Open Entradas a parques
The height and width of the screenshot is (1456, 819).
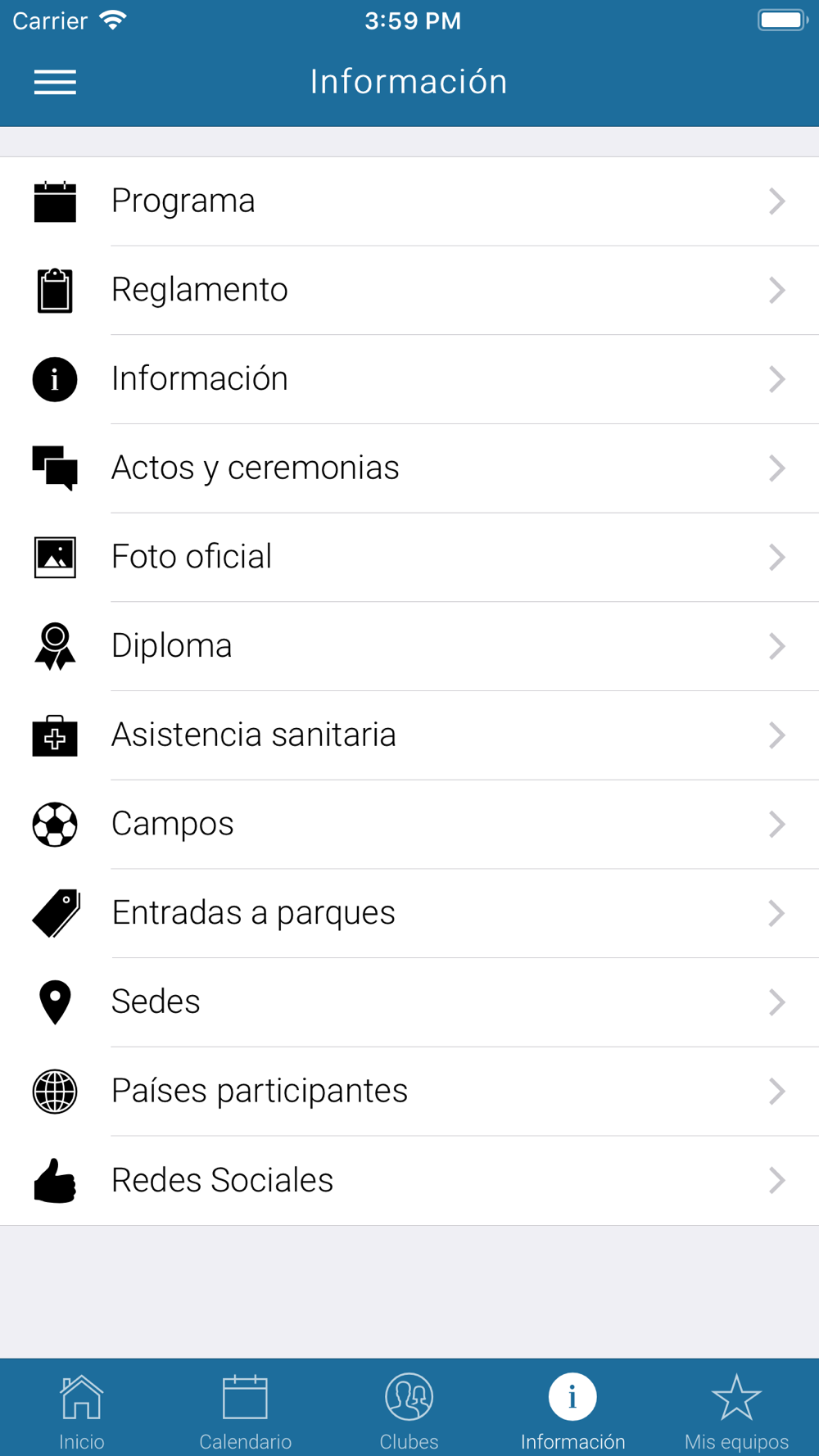(x=409, y=913)
